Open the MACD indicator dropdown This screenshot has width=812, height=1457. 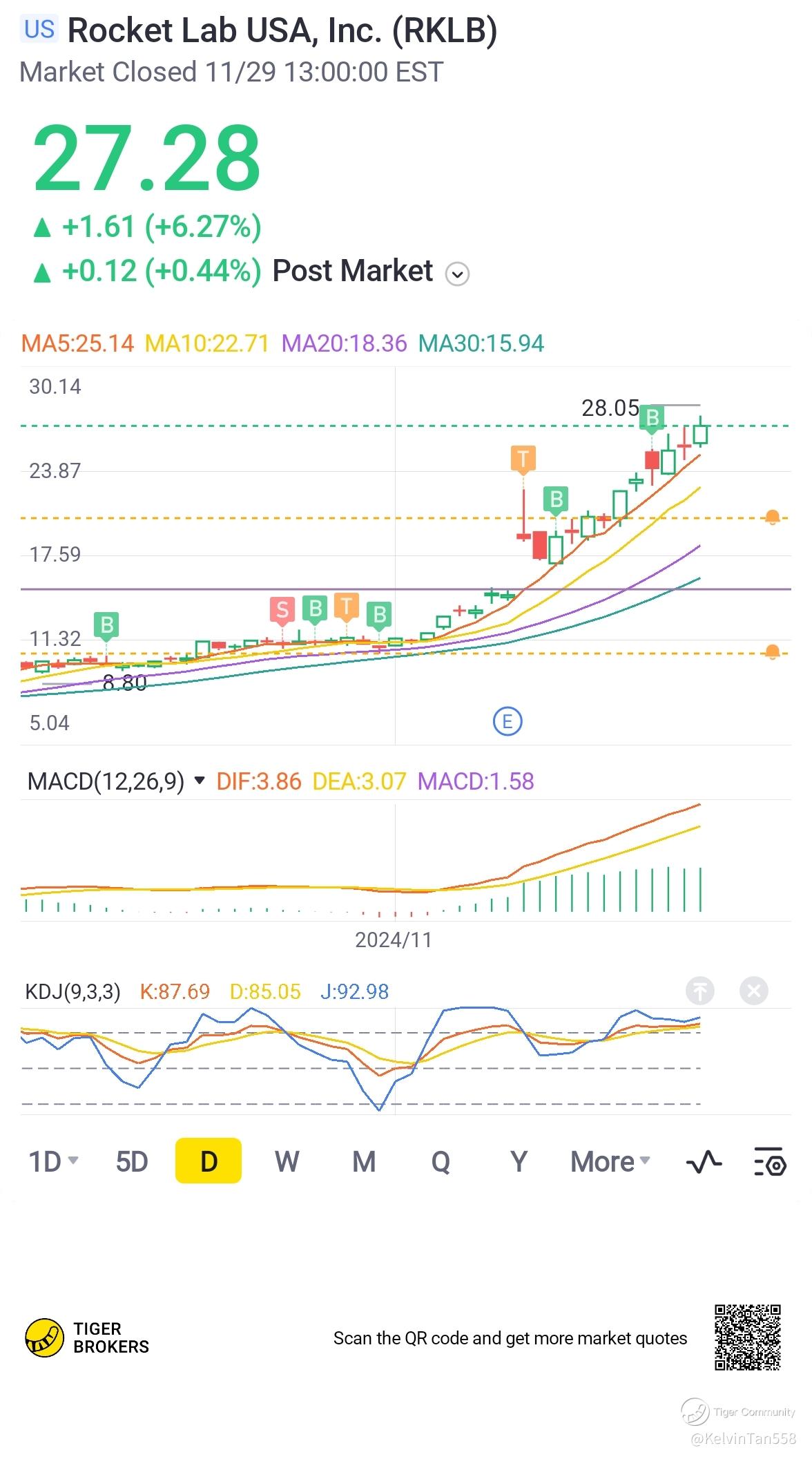[200, 781]
